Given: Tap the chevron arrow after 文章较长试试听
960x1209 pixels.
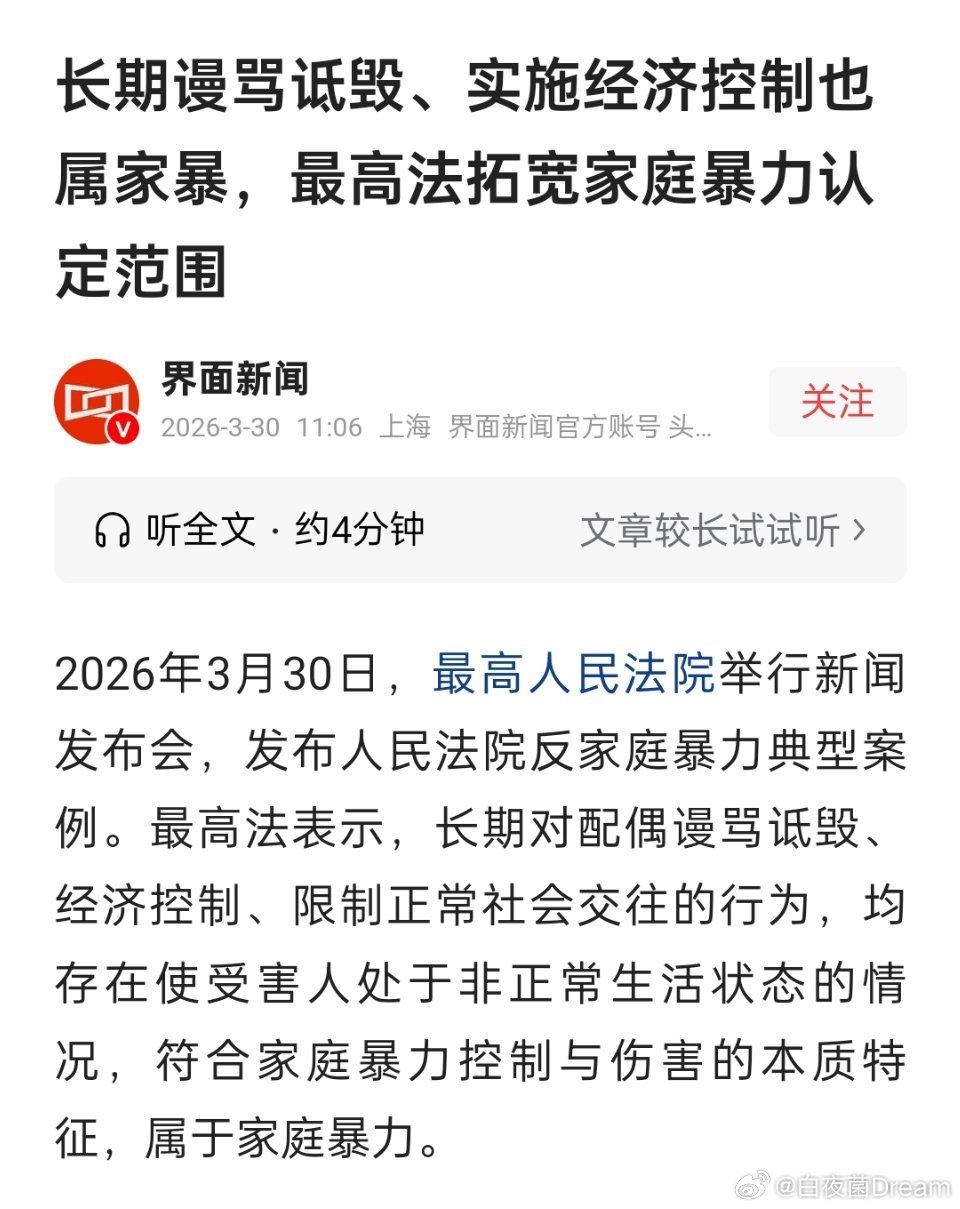Looking at the screenshot, I should point(855,531).
